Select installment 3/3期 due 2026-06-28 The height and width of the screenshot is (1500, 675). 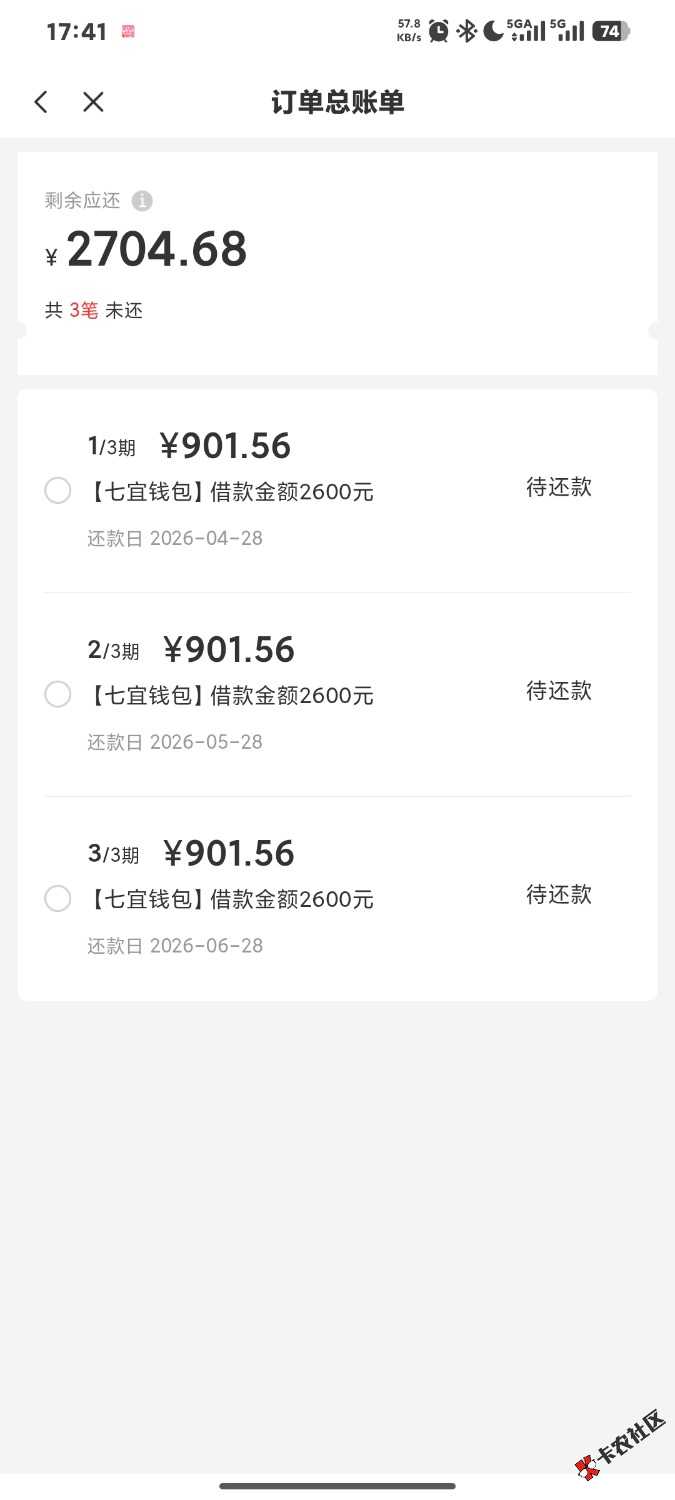tap(58, 898)
